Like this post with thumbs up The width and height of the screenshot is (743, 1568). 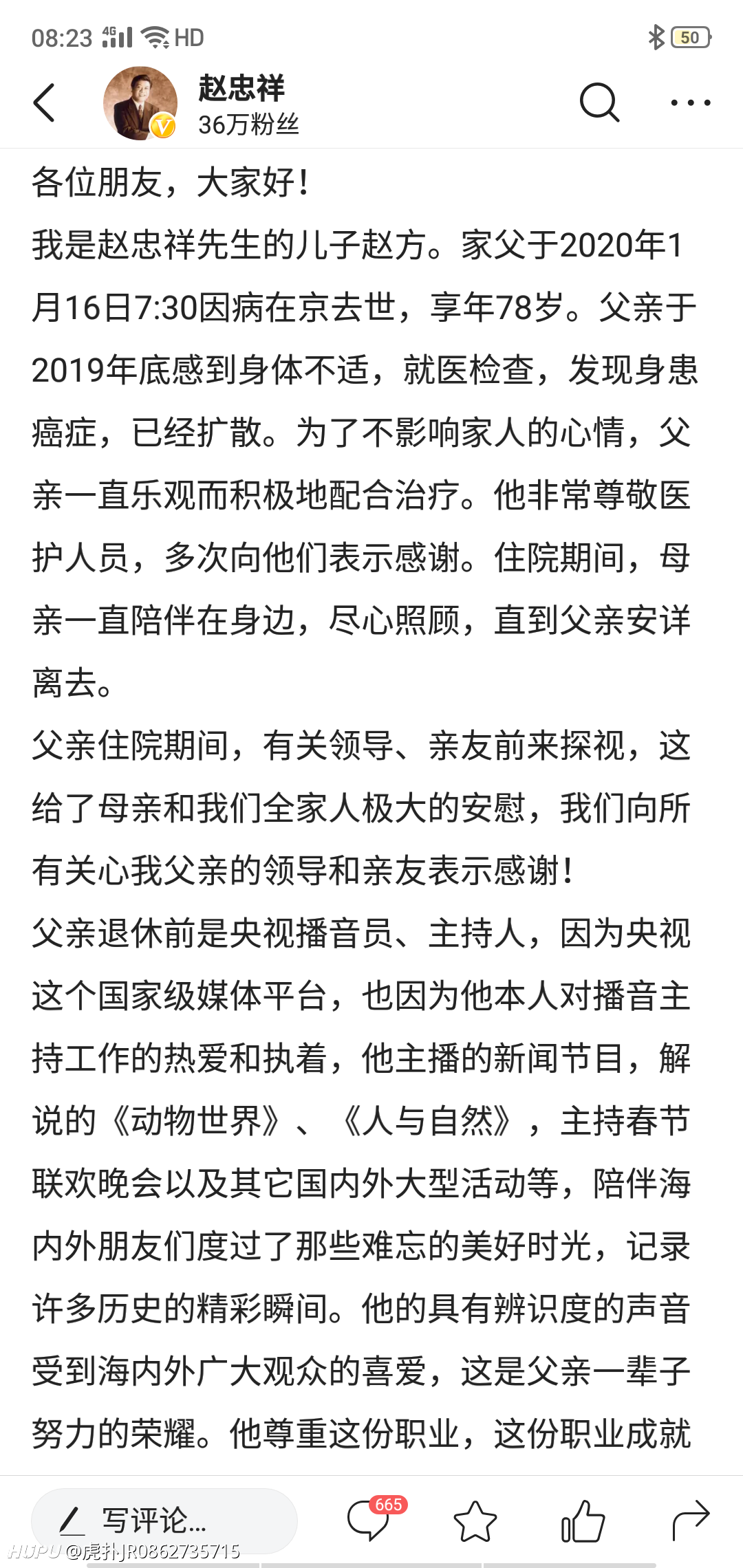click(x=583, y=1521)
